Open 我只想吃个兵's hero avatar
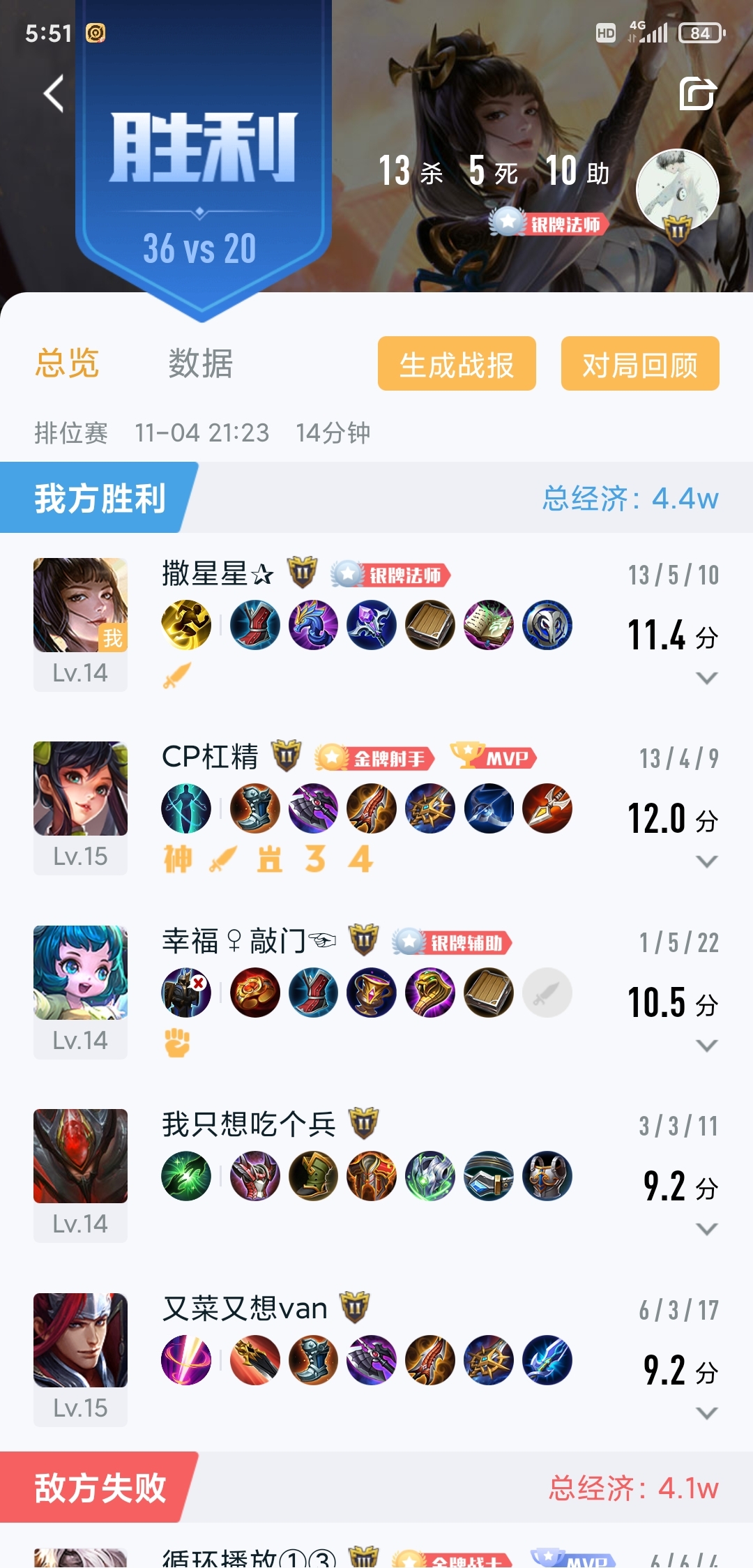Image resolution: width=753 pixels, height=1568 pixels. [x=80, y=1156]
